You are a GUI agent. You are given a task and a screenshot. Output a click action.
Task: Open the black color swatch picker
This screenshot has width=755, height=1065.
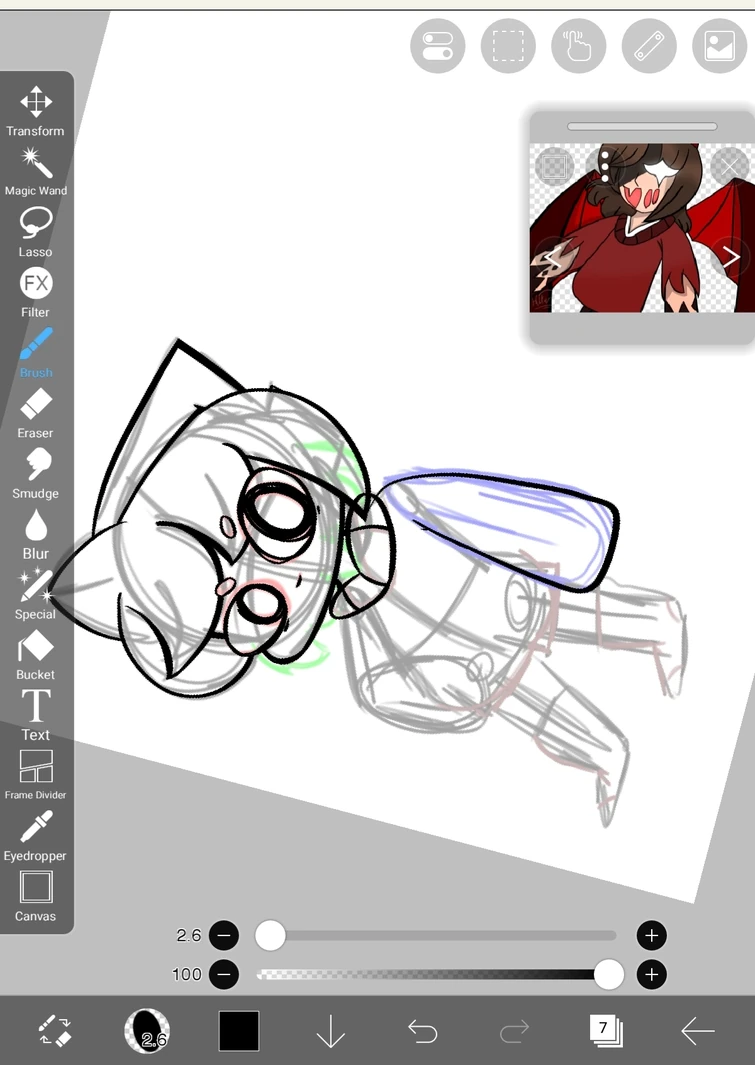[x=238, y=1031]
